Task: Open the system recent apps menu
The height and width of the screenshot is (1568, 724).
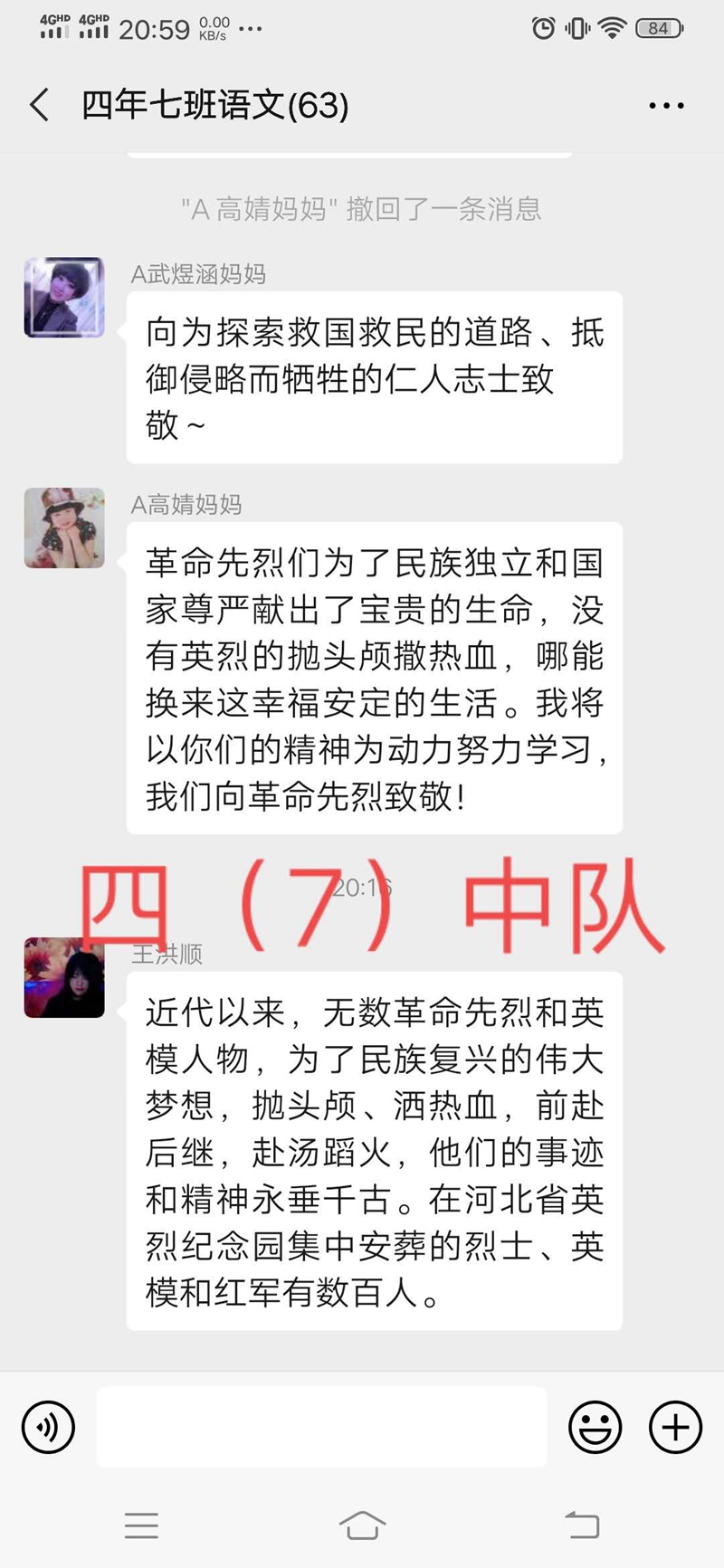Action: click(x=141, y=1525)
